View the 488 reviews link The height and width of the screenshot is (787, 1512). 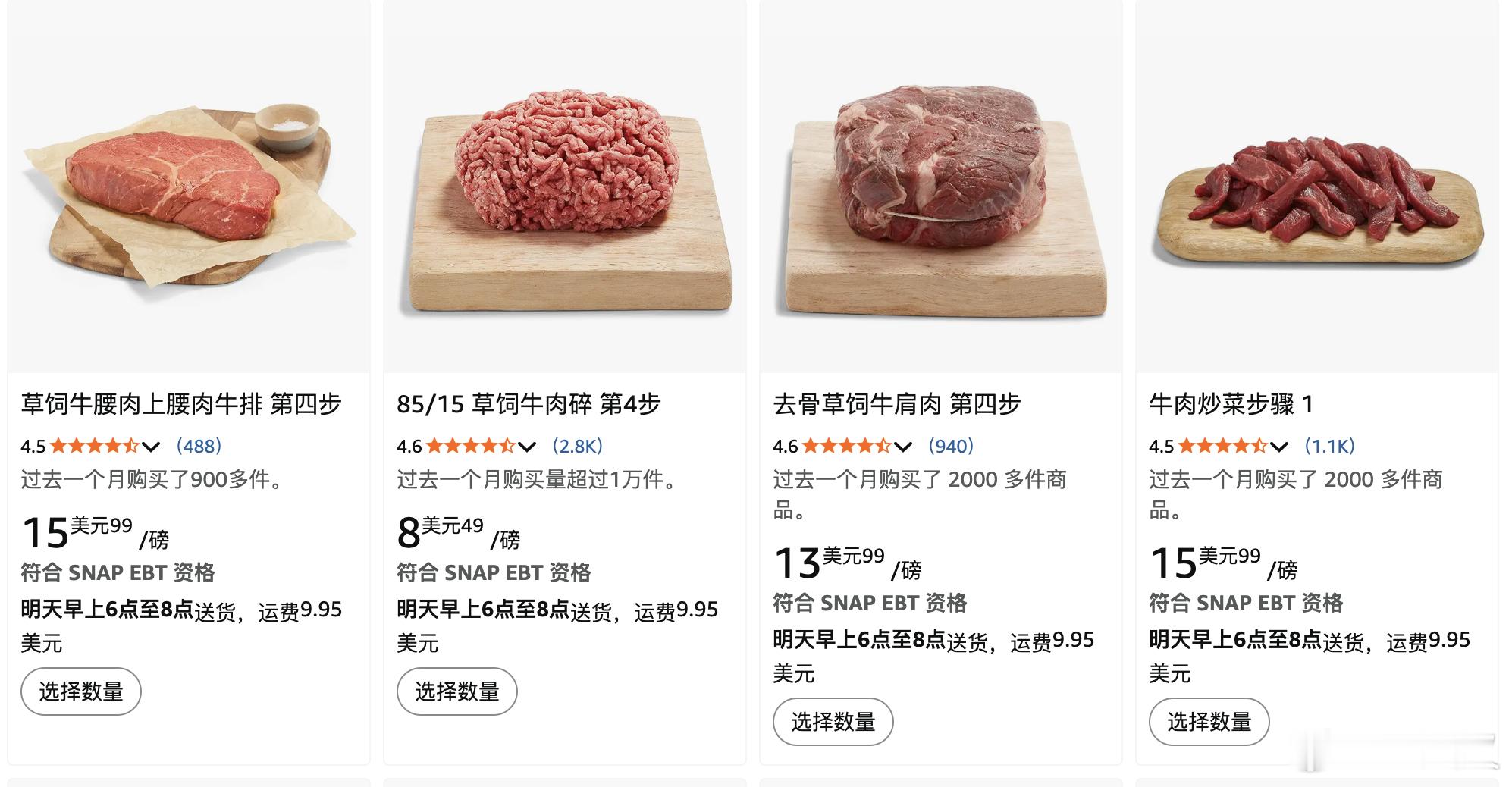199,447
